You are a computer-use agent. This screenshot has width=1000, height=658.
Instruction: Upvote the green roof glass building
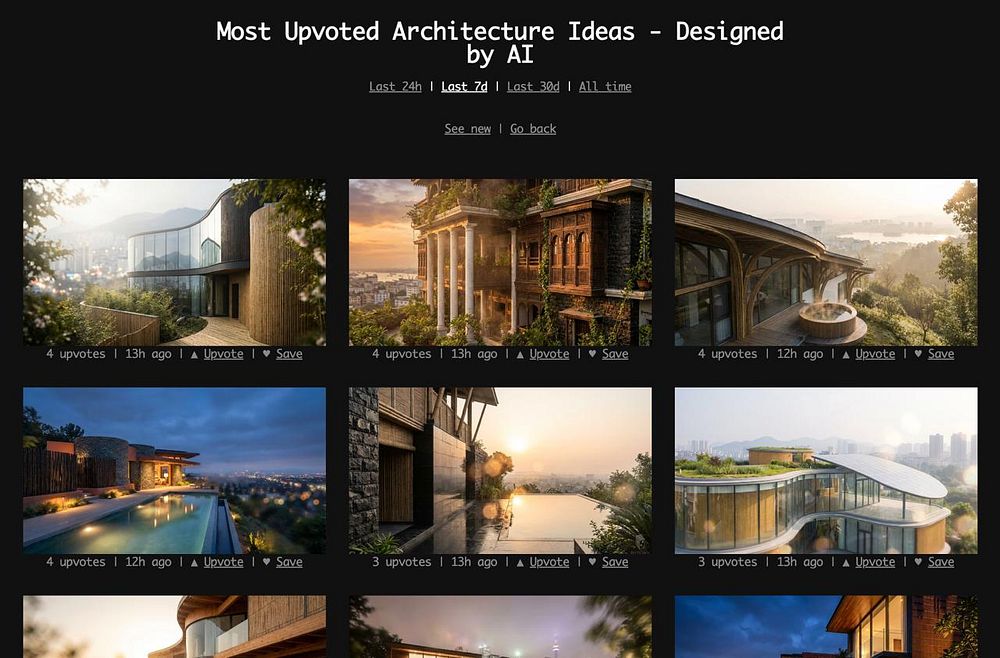[875, 562]
